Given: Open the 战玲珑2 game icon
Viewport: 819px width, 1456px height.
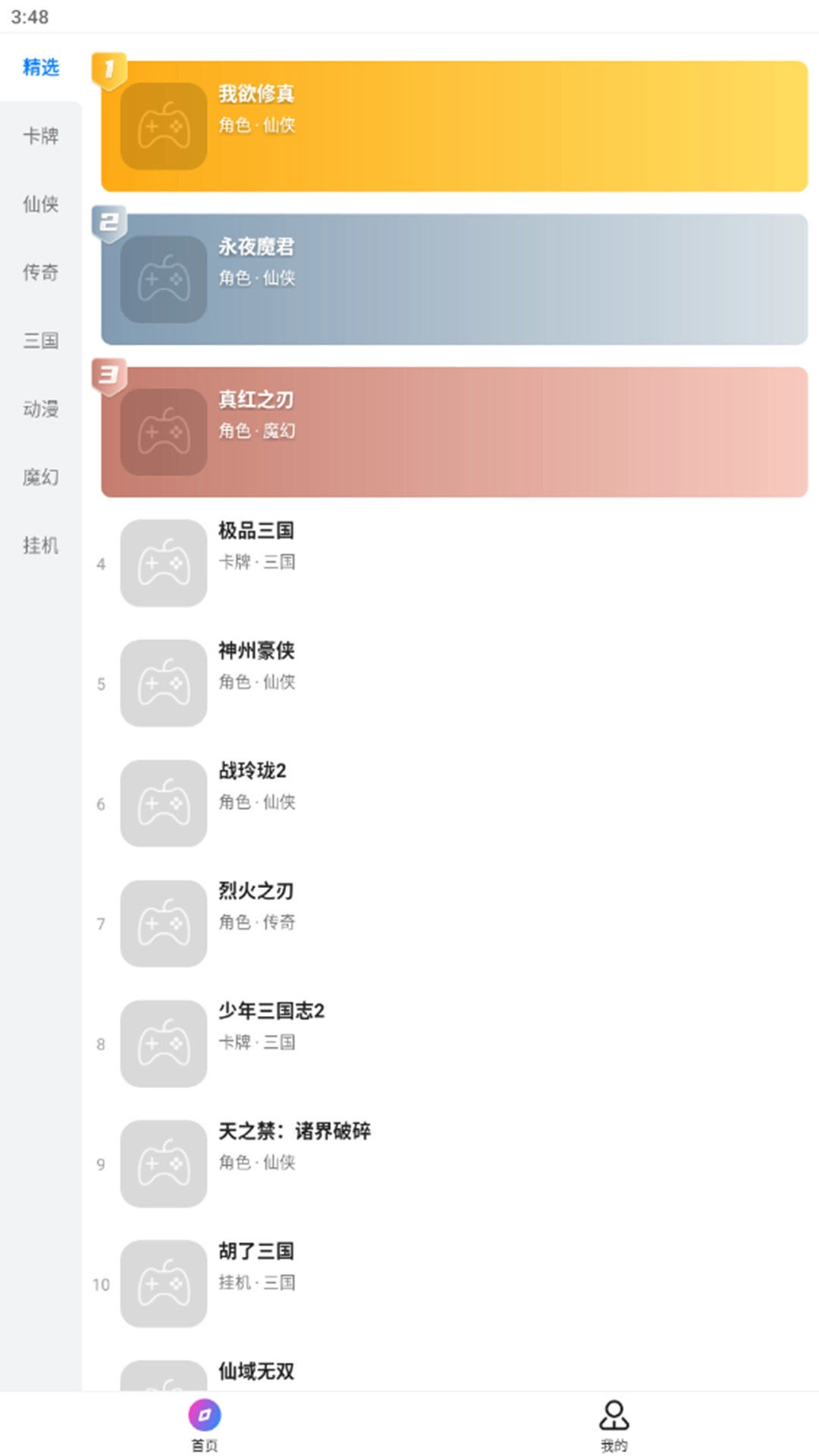Looking at the screenshot, I should pos(162,804).
